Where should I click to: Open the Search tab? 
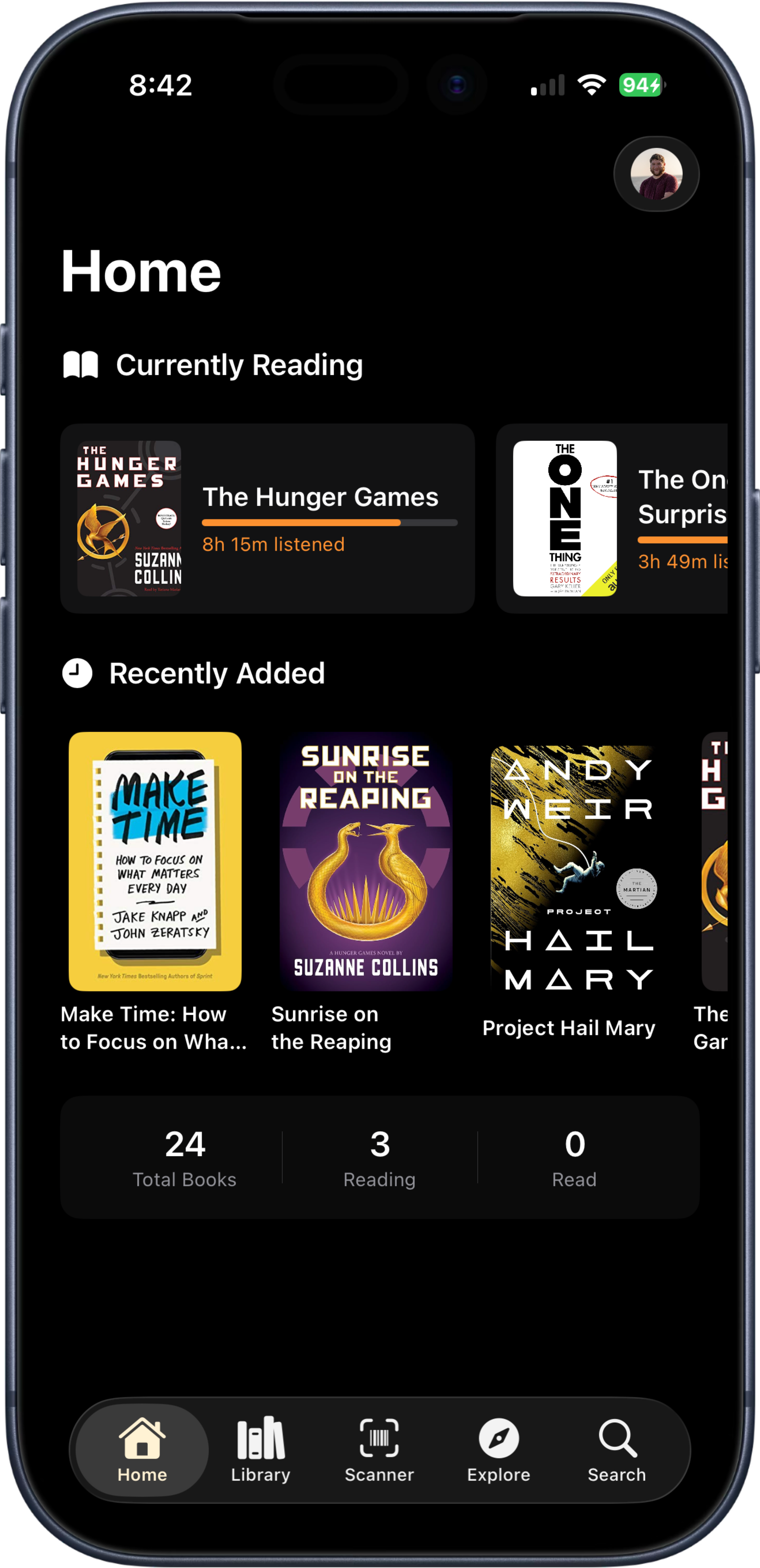617,1451
